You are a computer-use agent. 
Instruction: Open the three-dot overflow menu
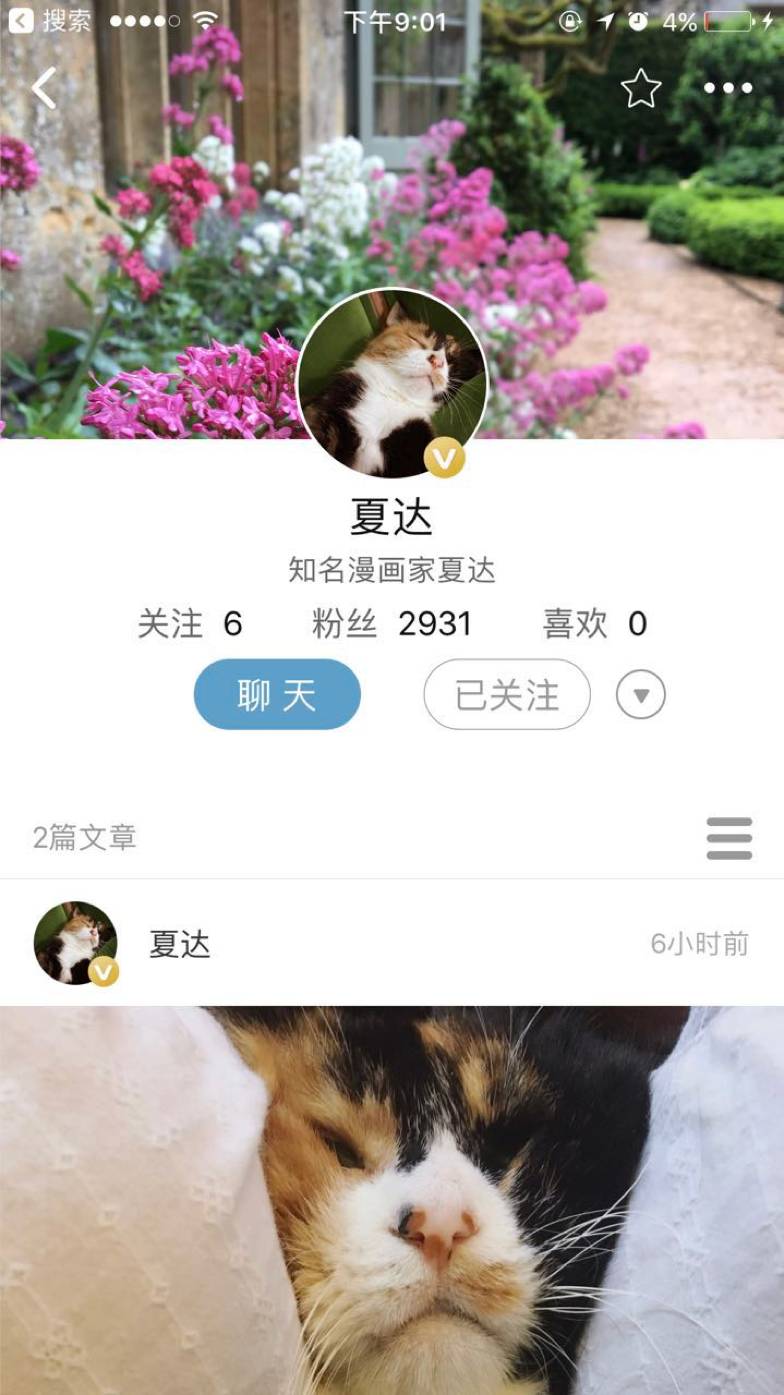click(728, 88)
